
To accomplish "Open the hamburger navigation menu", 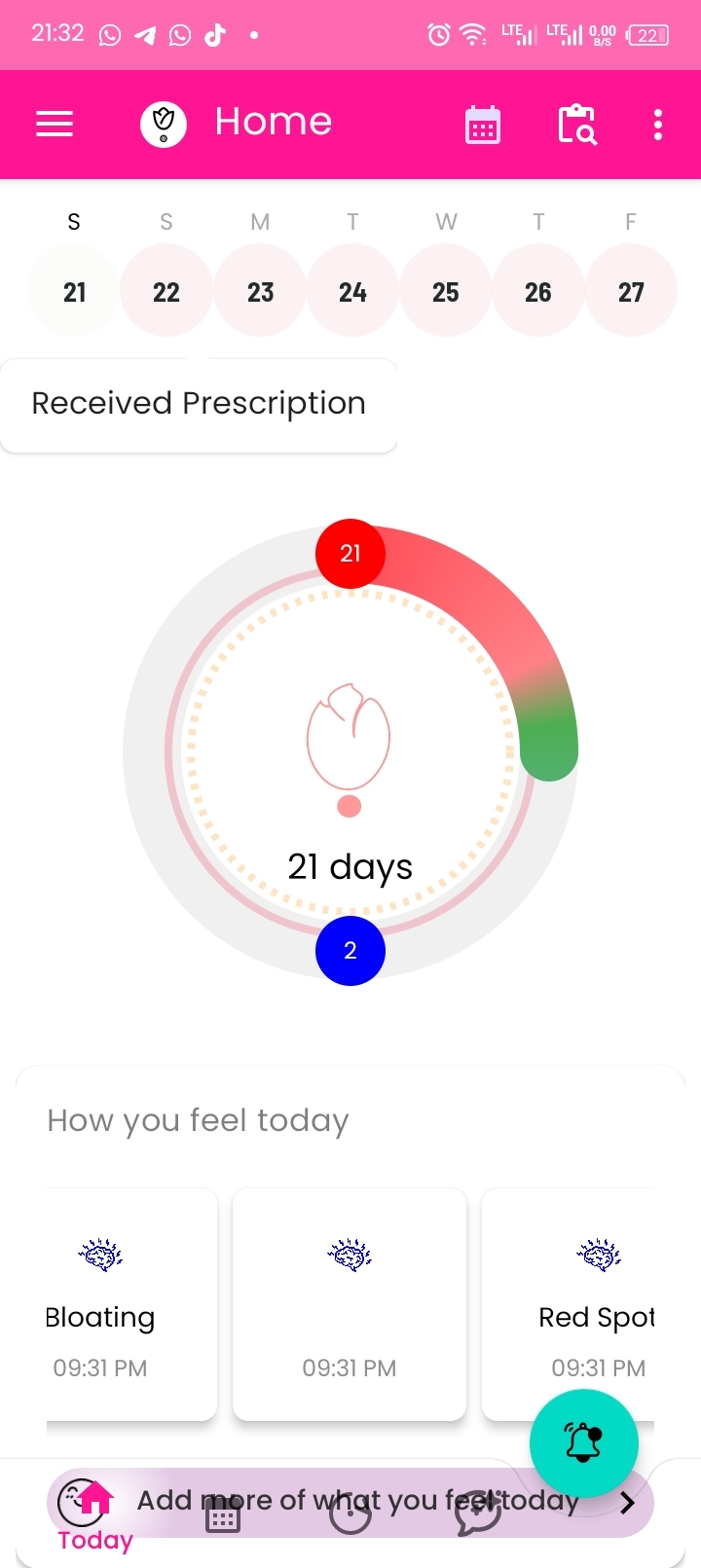I will [x=54, y=124].
